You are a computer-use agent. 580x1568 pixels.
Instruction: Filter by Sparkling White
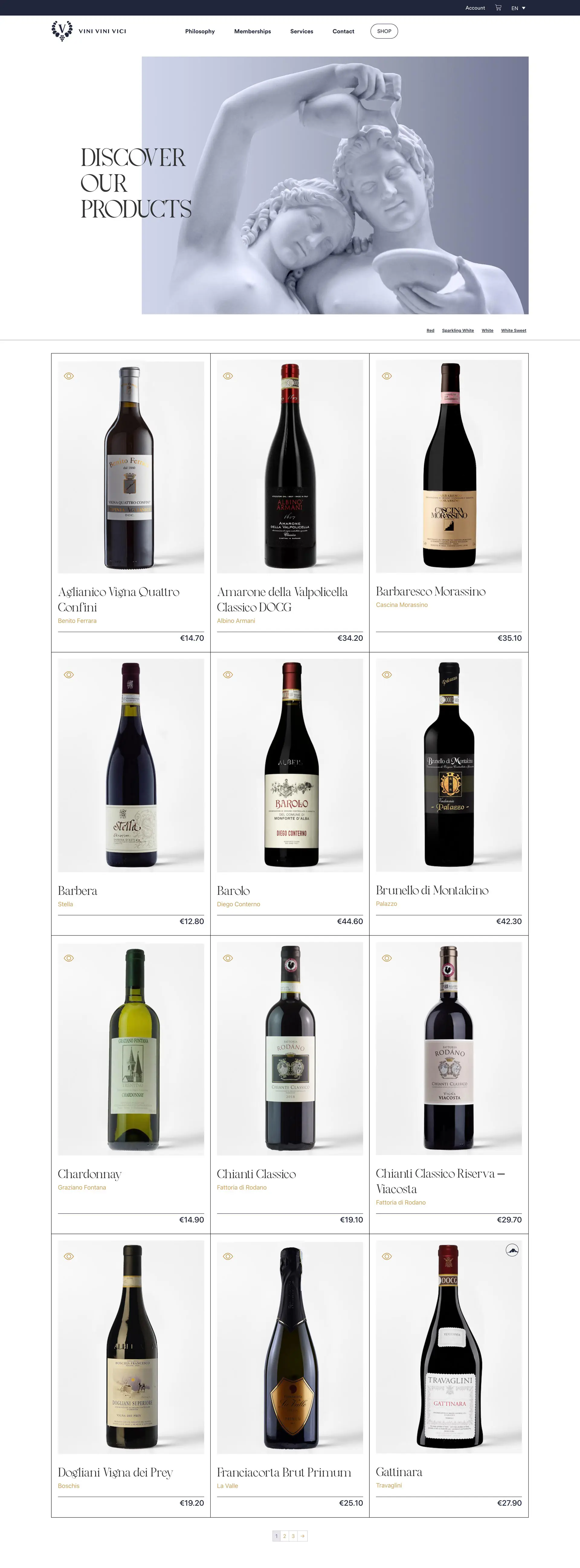pos(457,331)
